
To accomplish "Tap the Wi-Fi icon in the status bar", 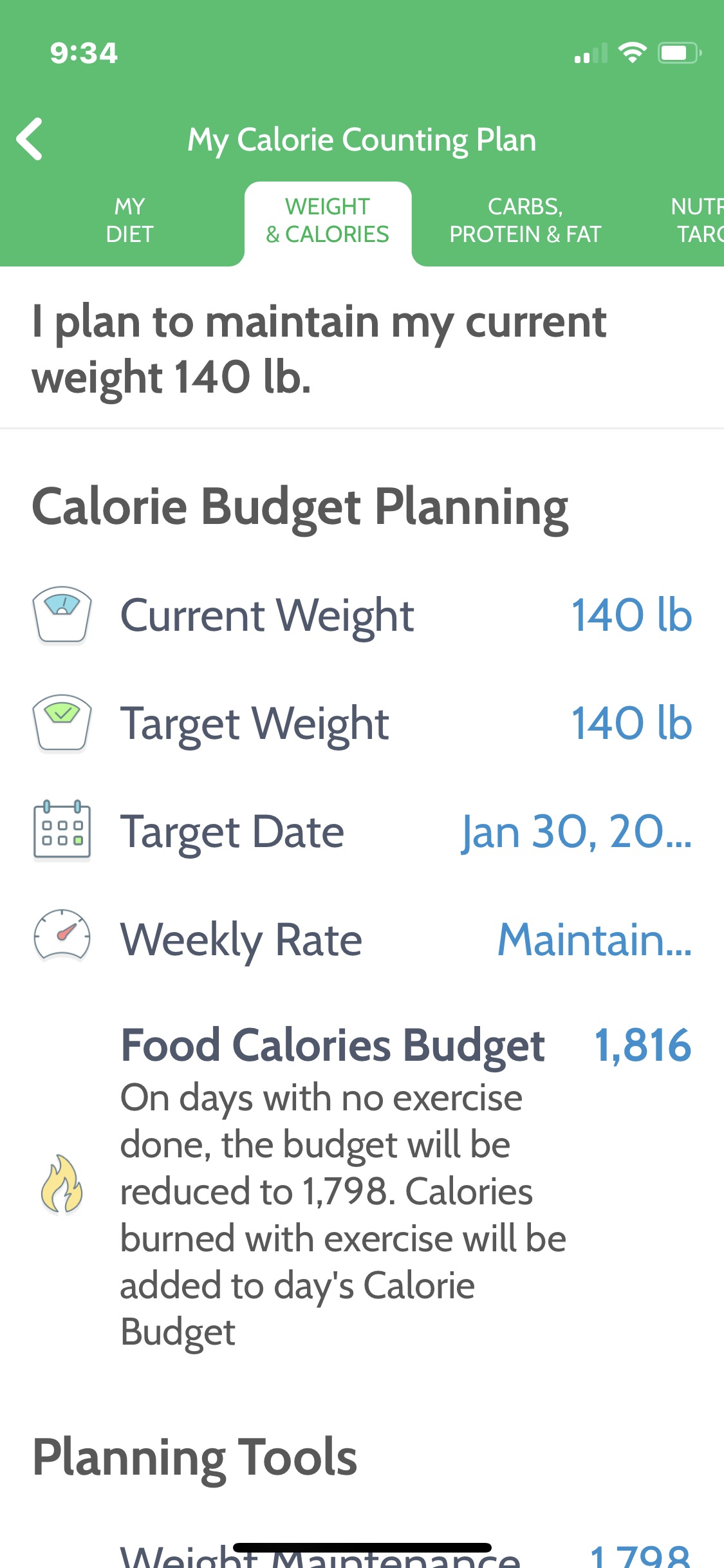I will [633, 55].
